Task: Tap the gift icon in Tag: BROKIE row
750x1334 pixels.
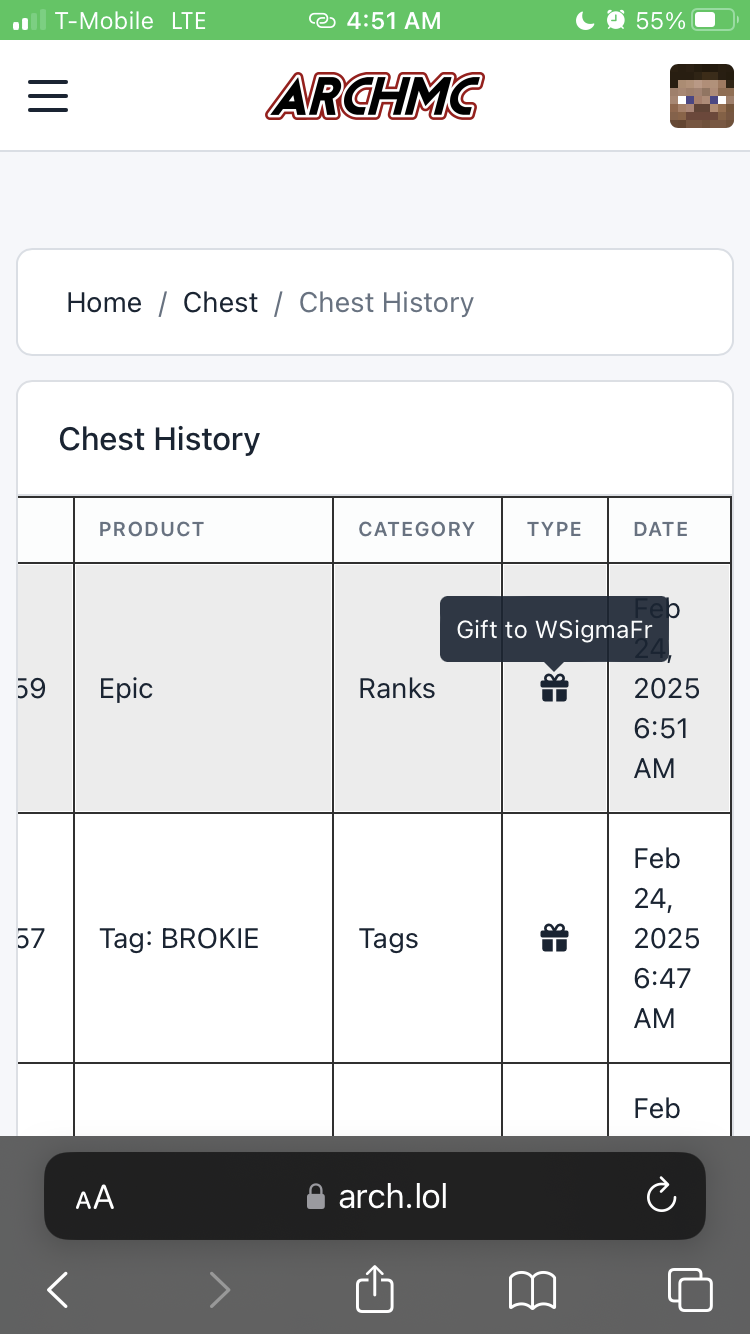Action: click(x=555, y=938)
